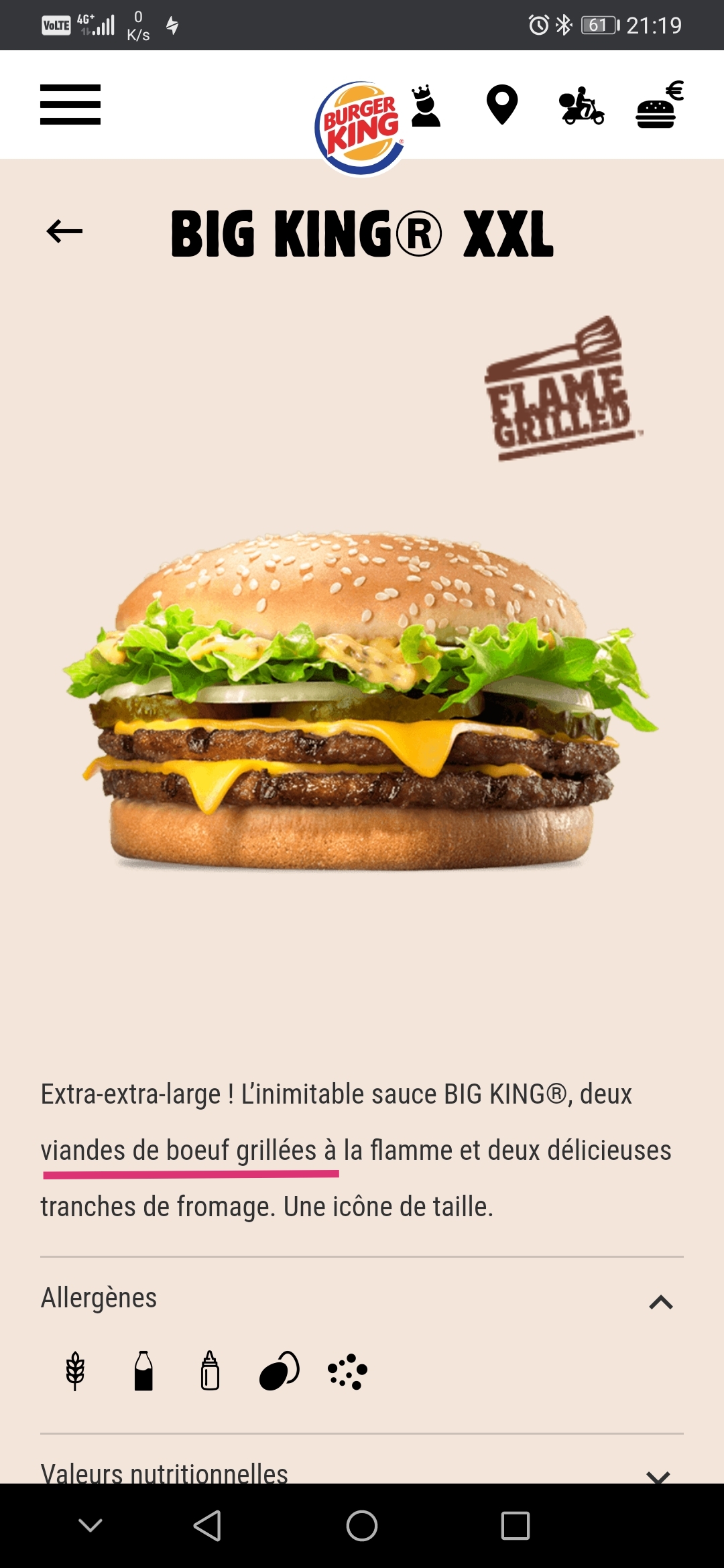Image resolution: width=724 pixels, height=1568 pixels.
Task: Find restaurants with the location pin
Action: pos(502,105)
